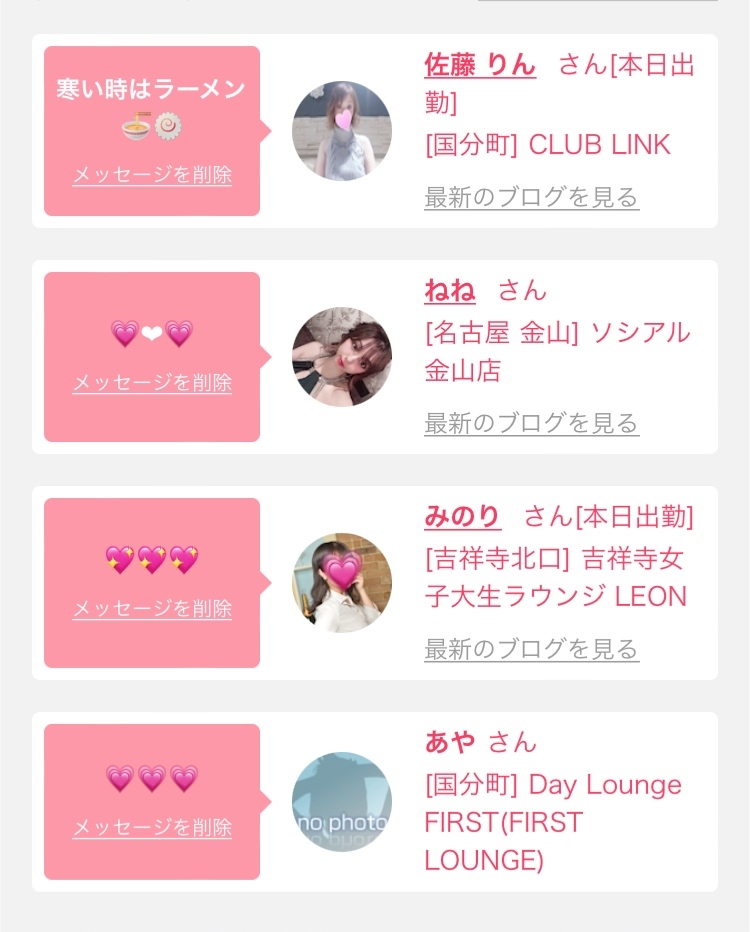Tap 佐藤 りん's profile photo
Image resolution: width=750 pixels, height=932 pixels.
pos(342,131)
